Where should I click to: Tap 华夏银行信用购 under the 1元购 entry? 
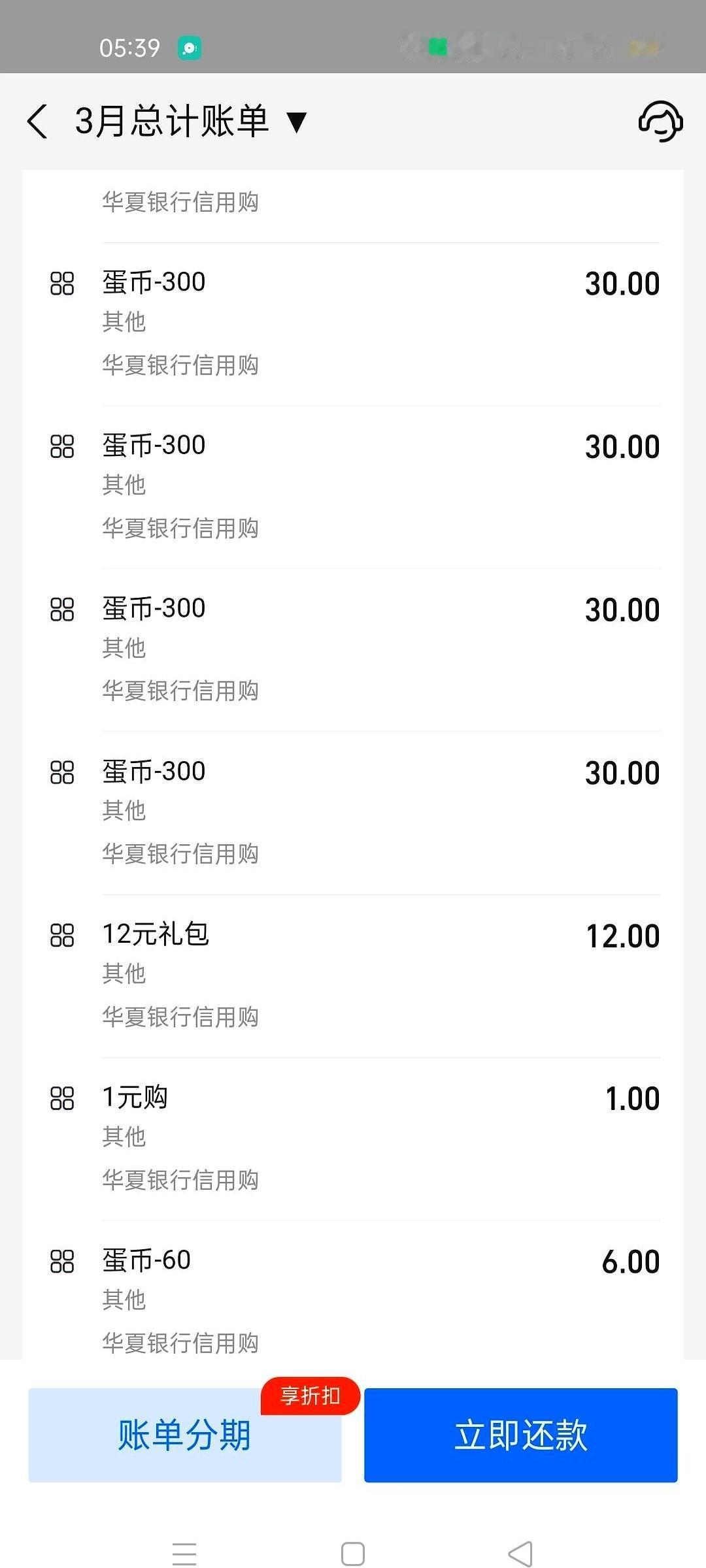point(181,1179)
